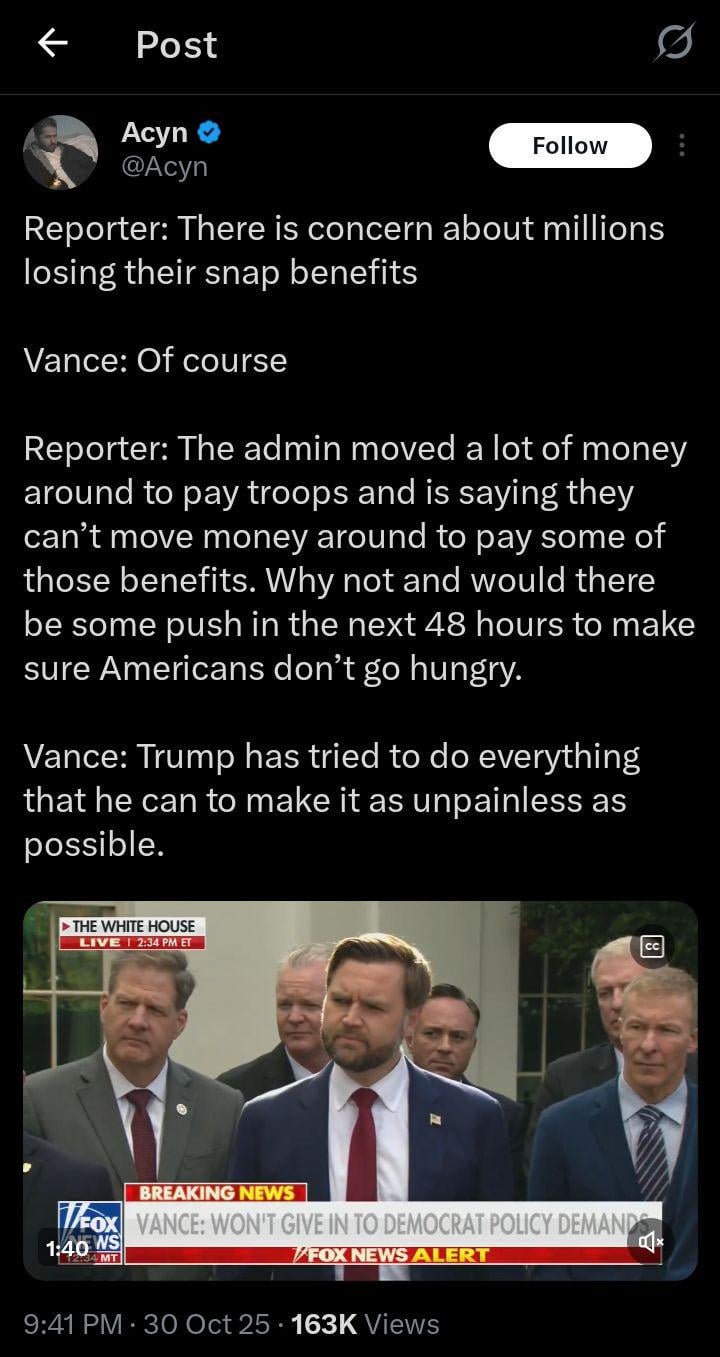Open Acyn's profile picture
The image size is (720, 1357).
click(61, 152)
